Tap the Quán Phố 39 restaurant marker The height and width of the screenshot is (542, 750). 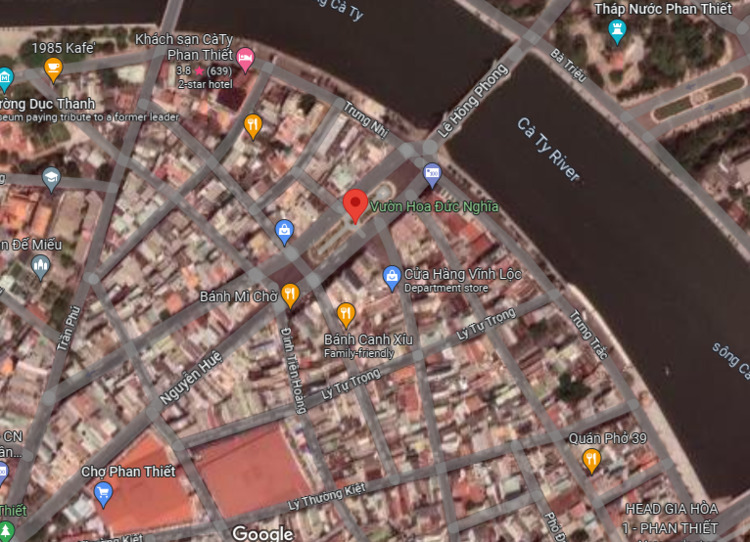(591, 459)
